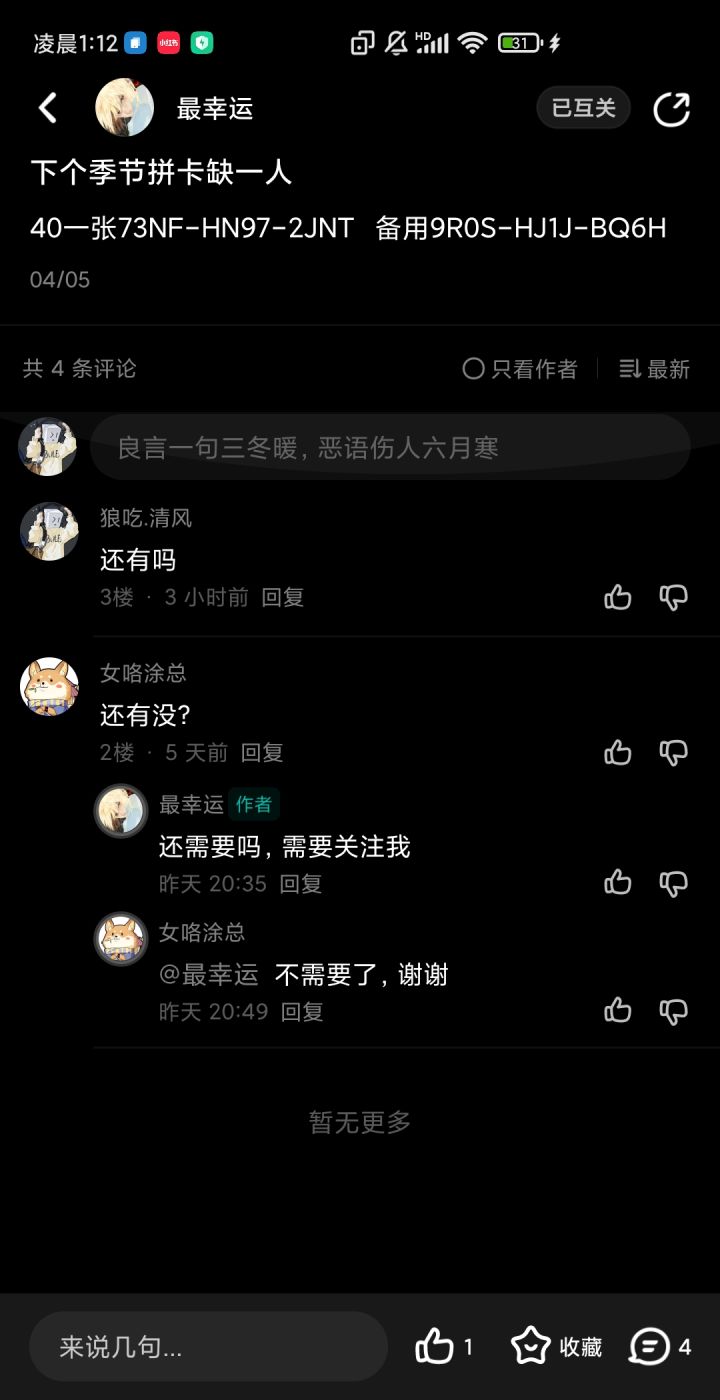Tap the 来说几句 comment input box
The image size is (720, 1400).
point(200,1347)
